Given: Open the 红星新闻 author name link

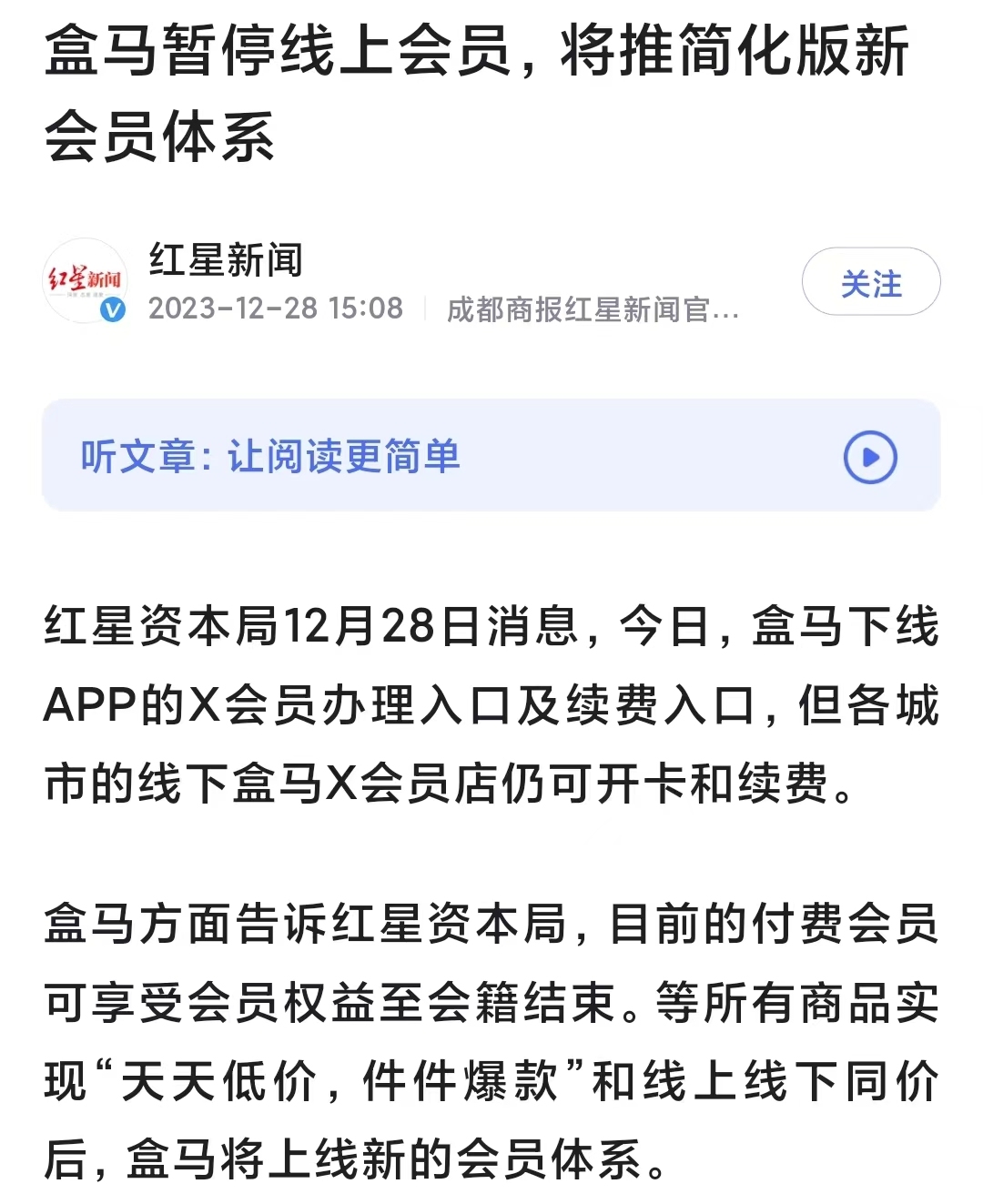Looking at the screenshot, I should pos(226,260).
